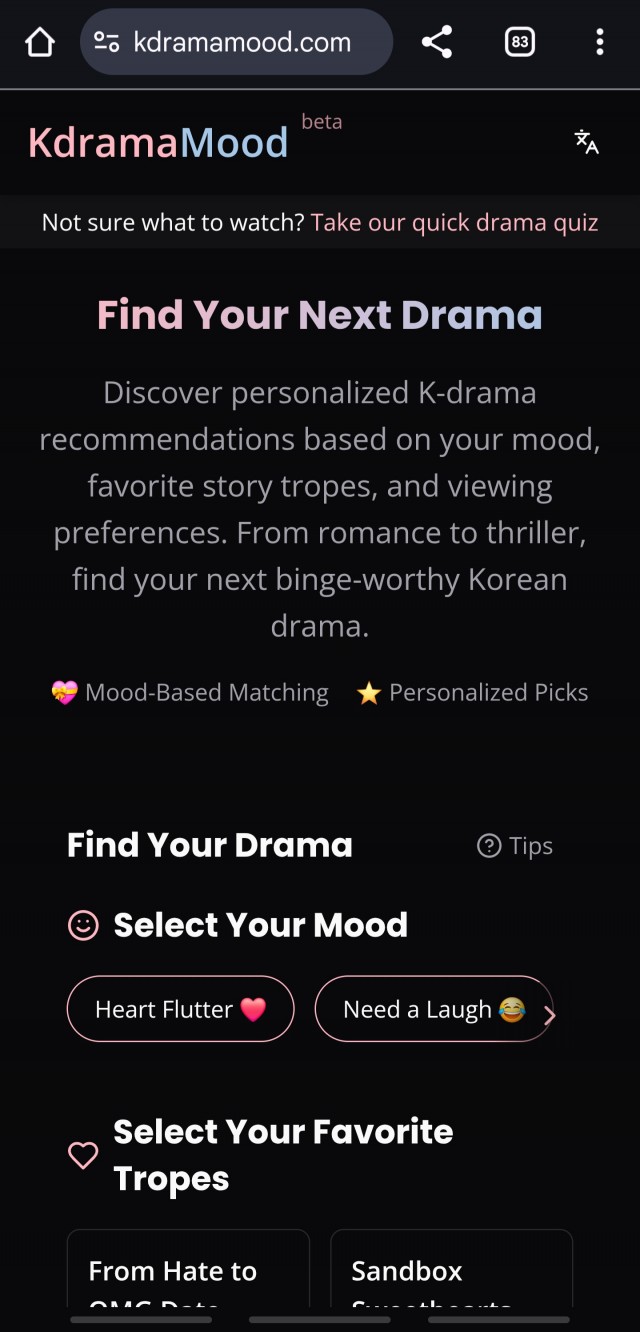Open the tab switcher showing 83 tabs
Screen dimensions: 640x1332
pos(519,42)
